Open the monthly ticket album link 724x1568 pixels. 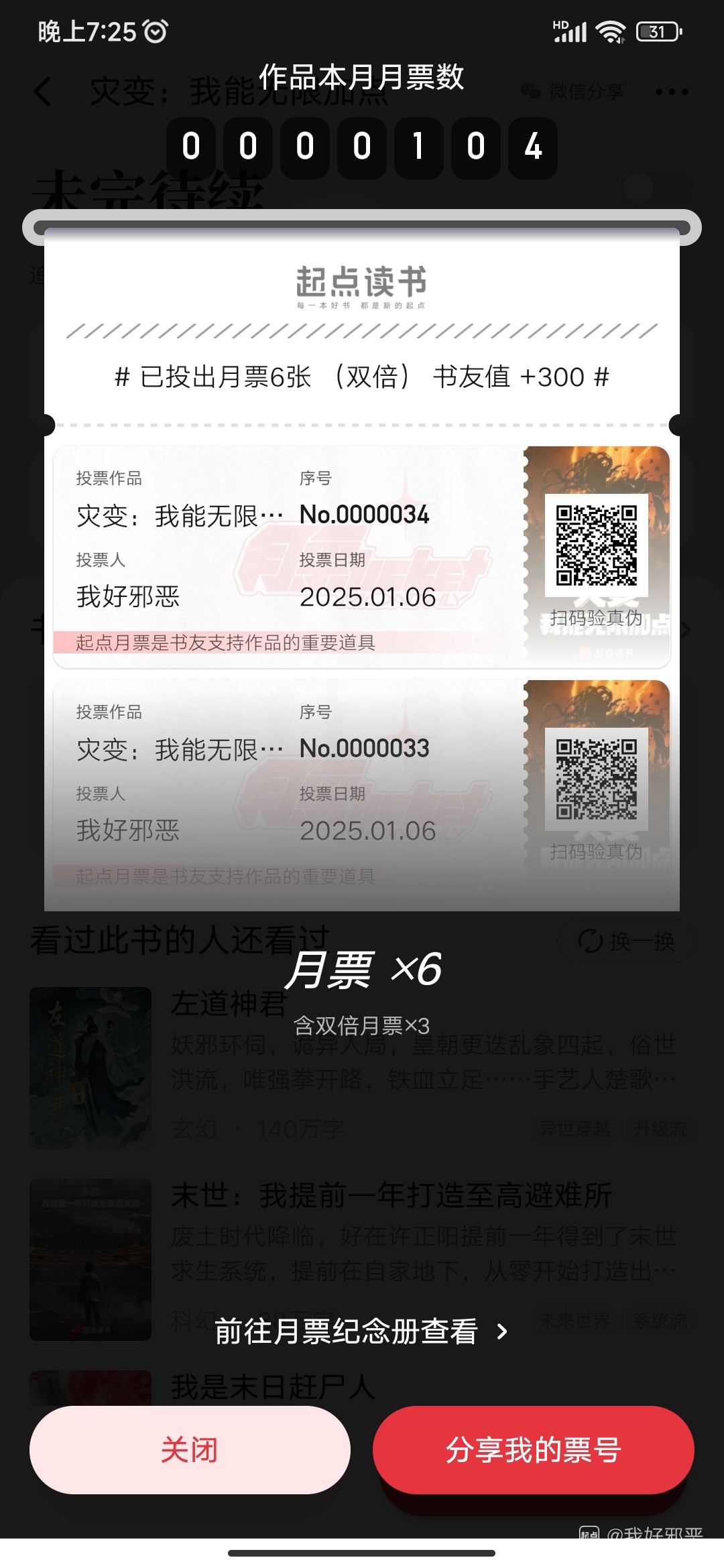point(361,1331)
